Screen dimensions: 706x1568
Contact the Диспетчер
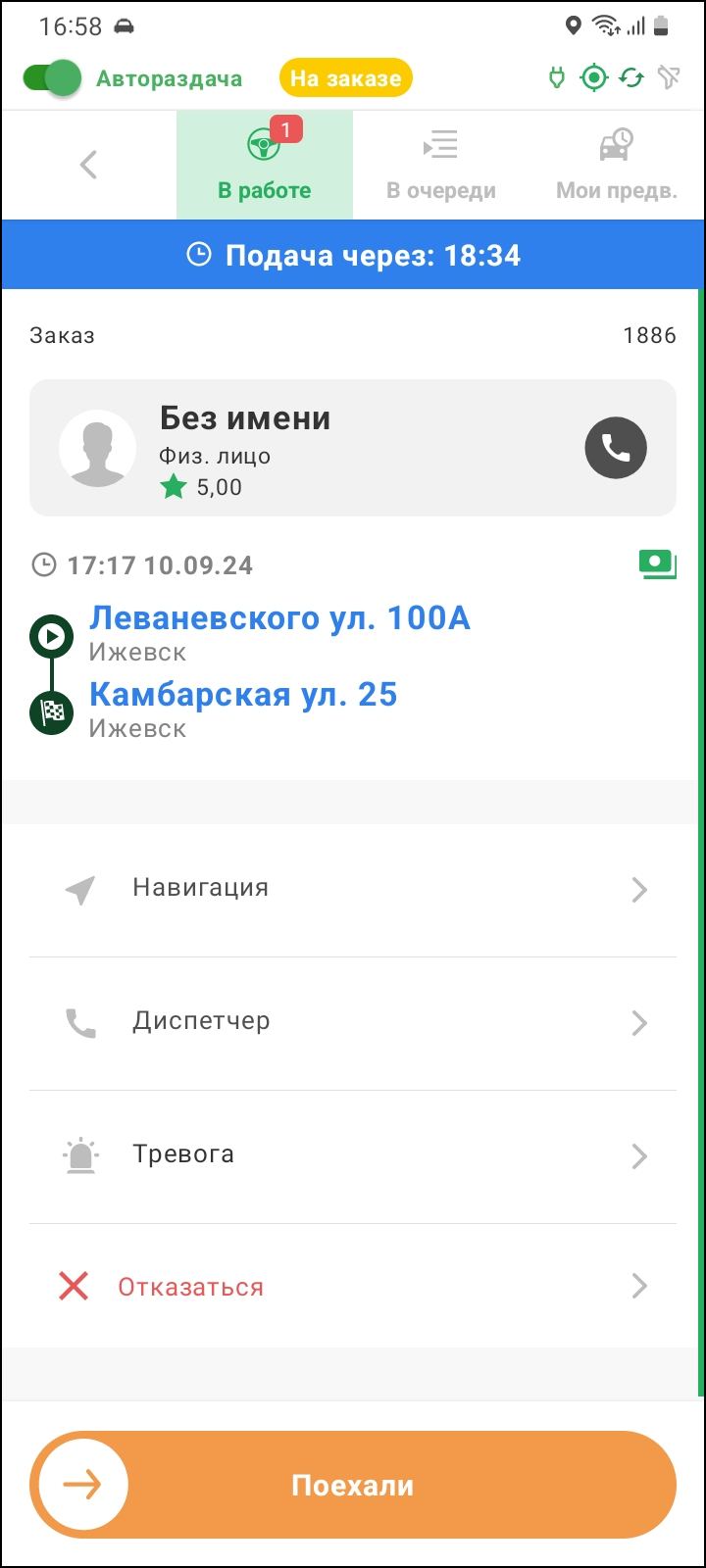353,1022
